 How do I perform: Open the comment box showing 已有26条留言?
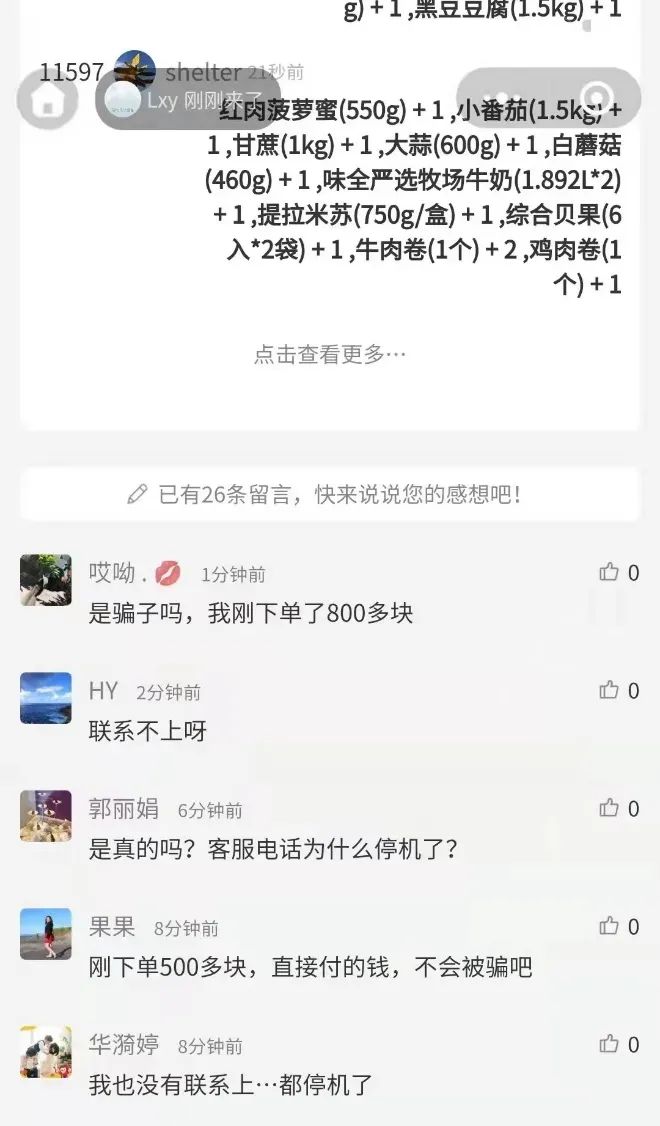[x=330, y=494]
